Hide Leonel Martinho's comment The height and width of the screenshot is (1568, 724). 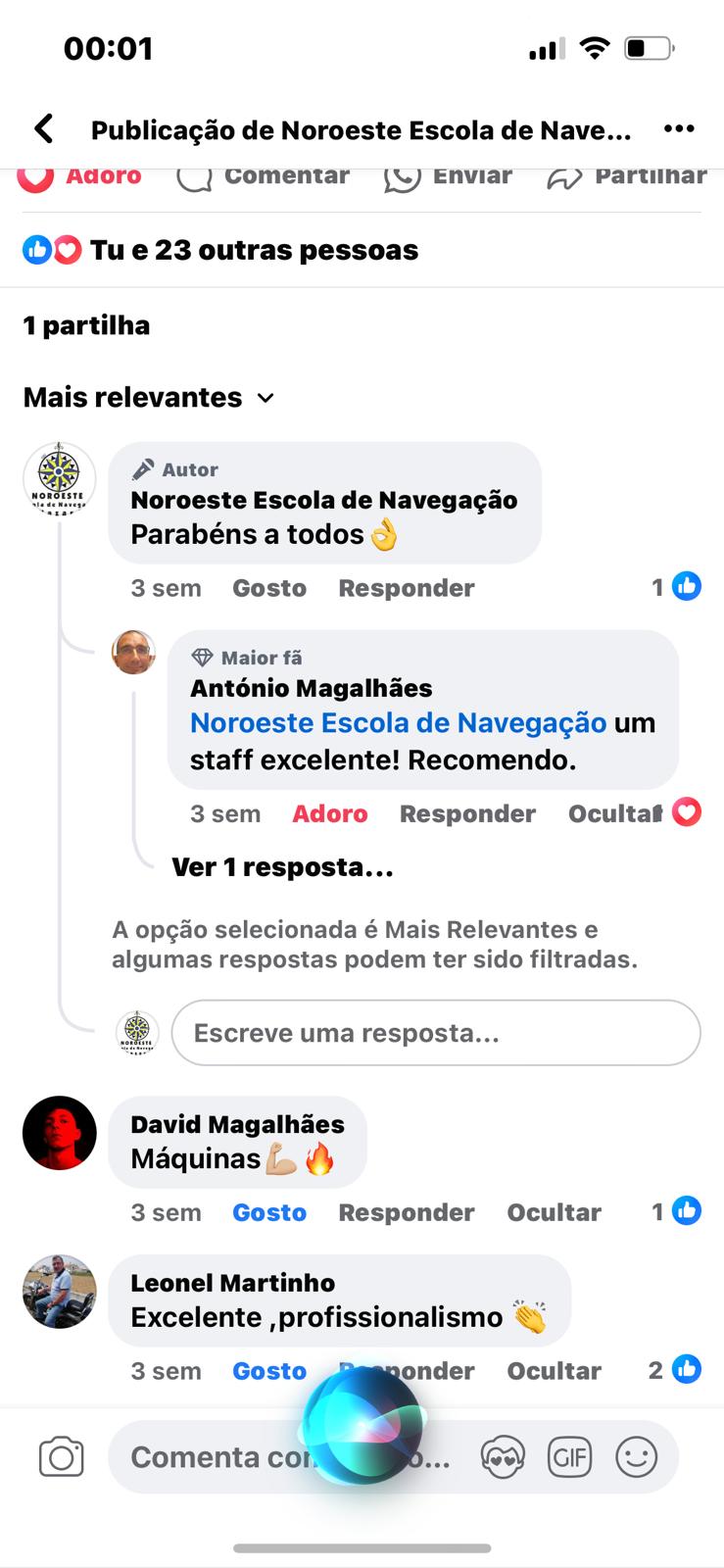tap(554, 1371)
